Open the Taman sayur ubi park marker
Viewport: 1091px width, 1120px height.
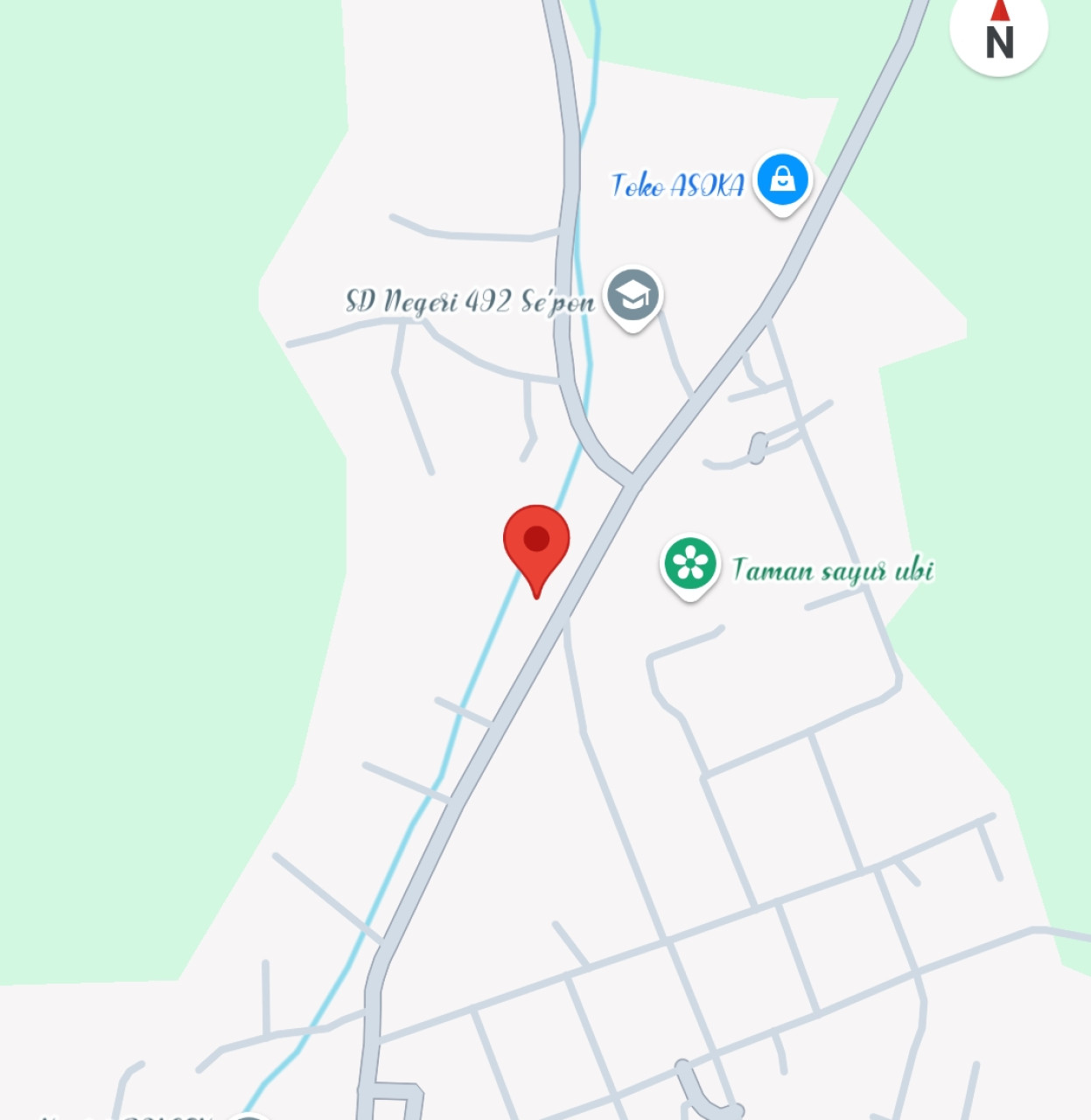coord(690,564)
